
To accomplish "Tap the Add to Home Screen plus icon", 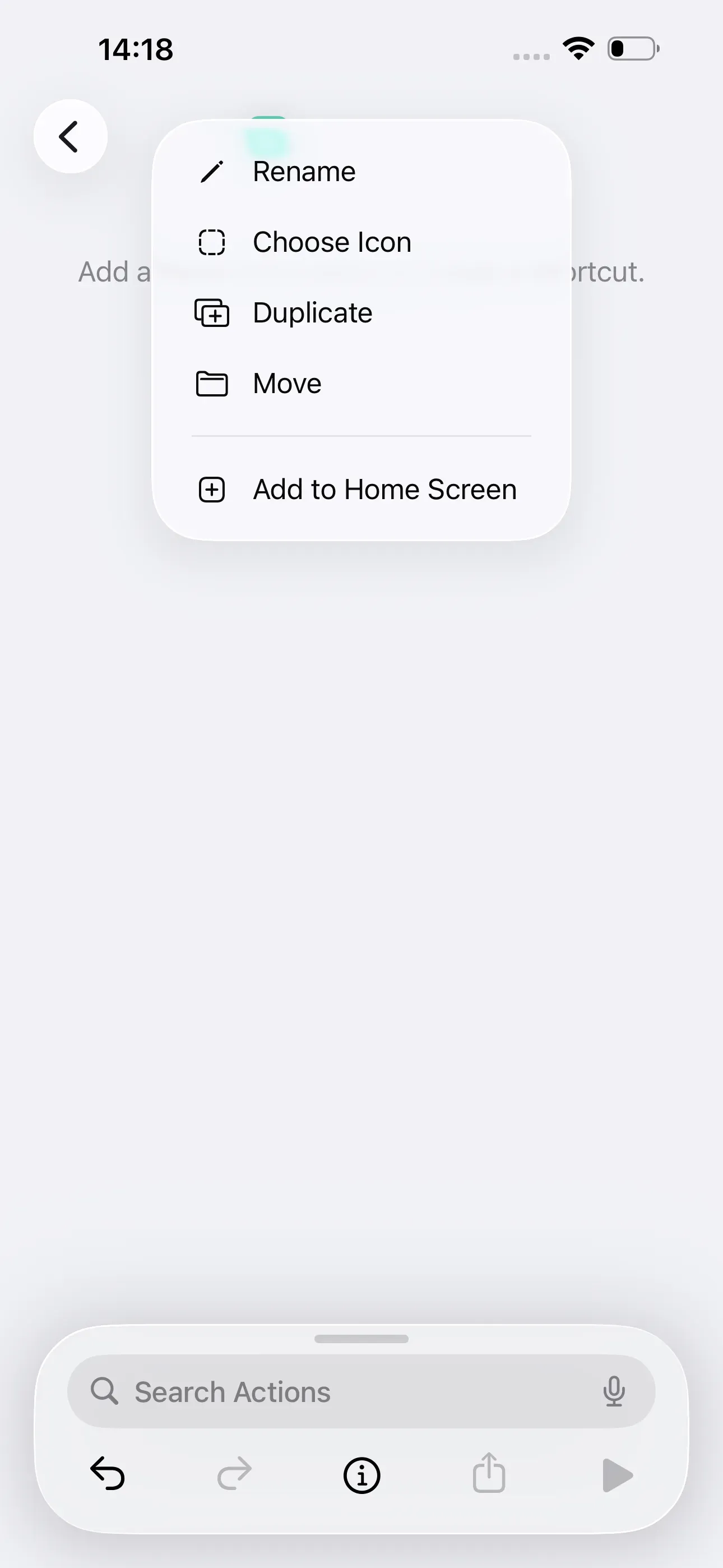I will pos(212,489).
